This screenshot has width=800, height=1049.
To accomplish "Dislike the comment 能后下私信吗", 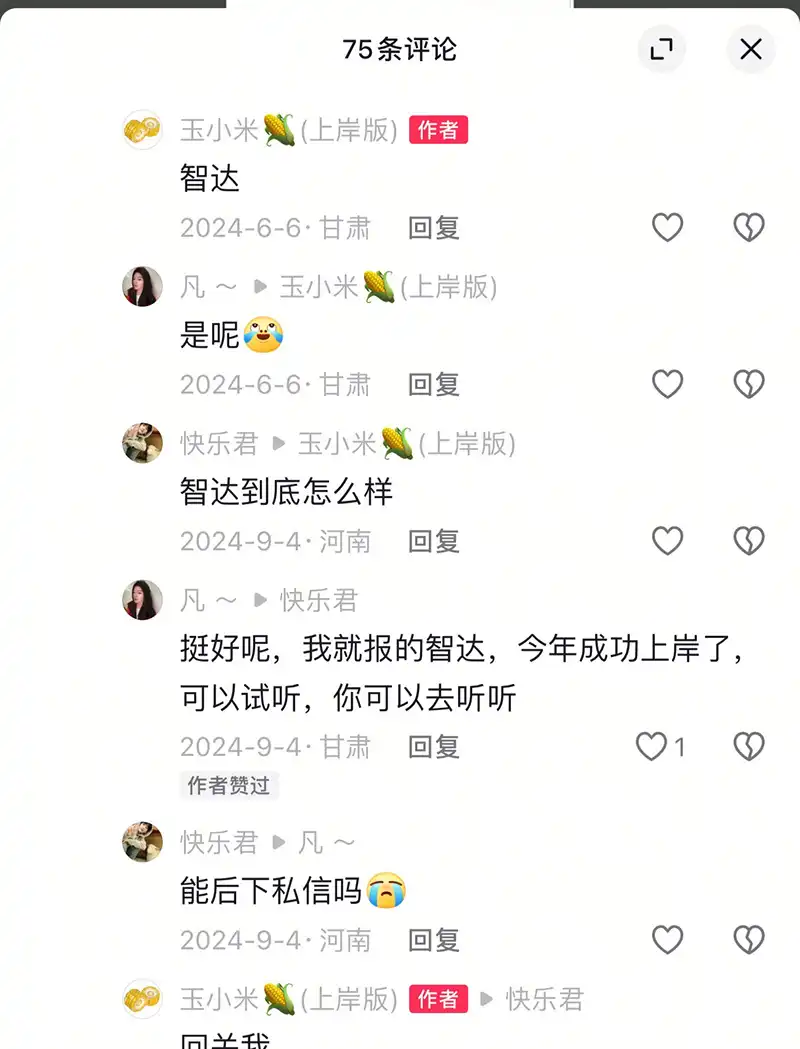I will tap(749, 940).
